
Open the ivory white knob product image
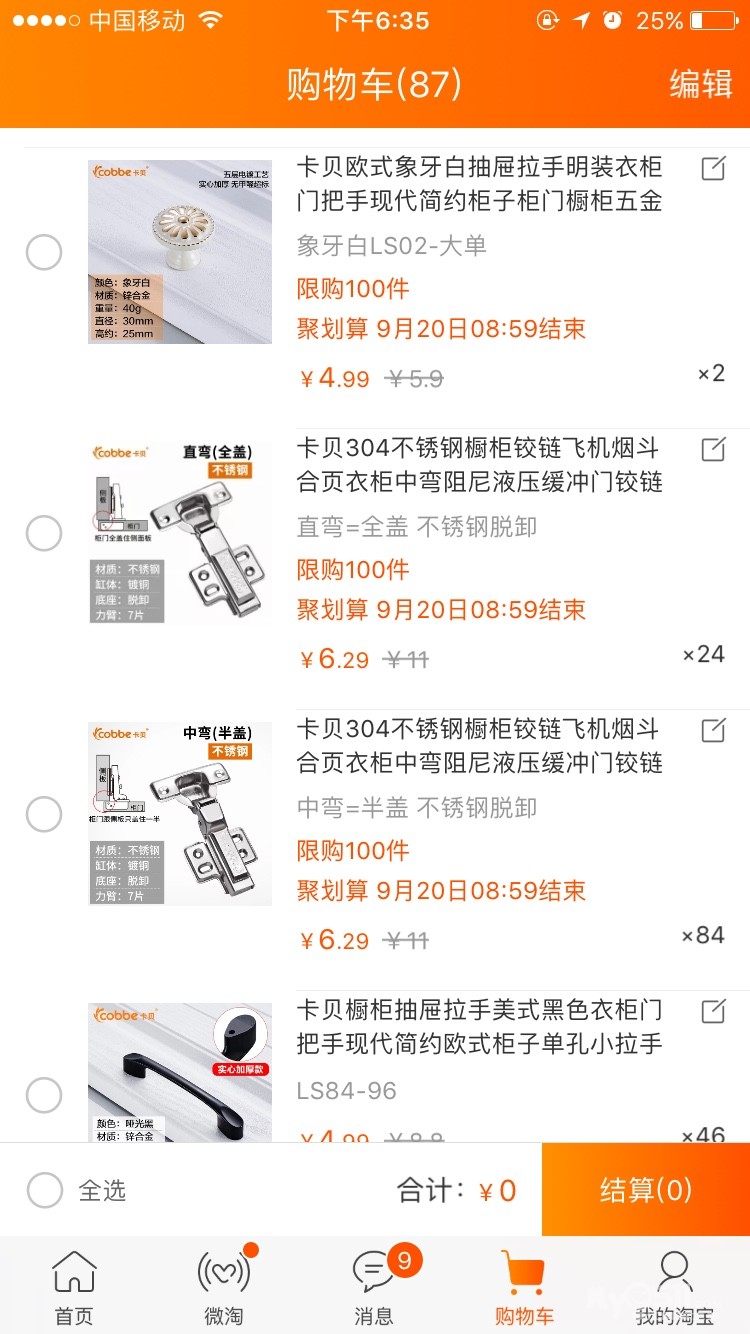pos(180,252)
